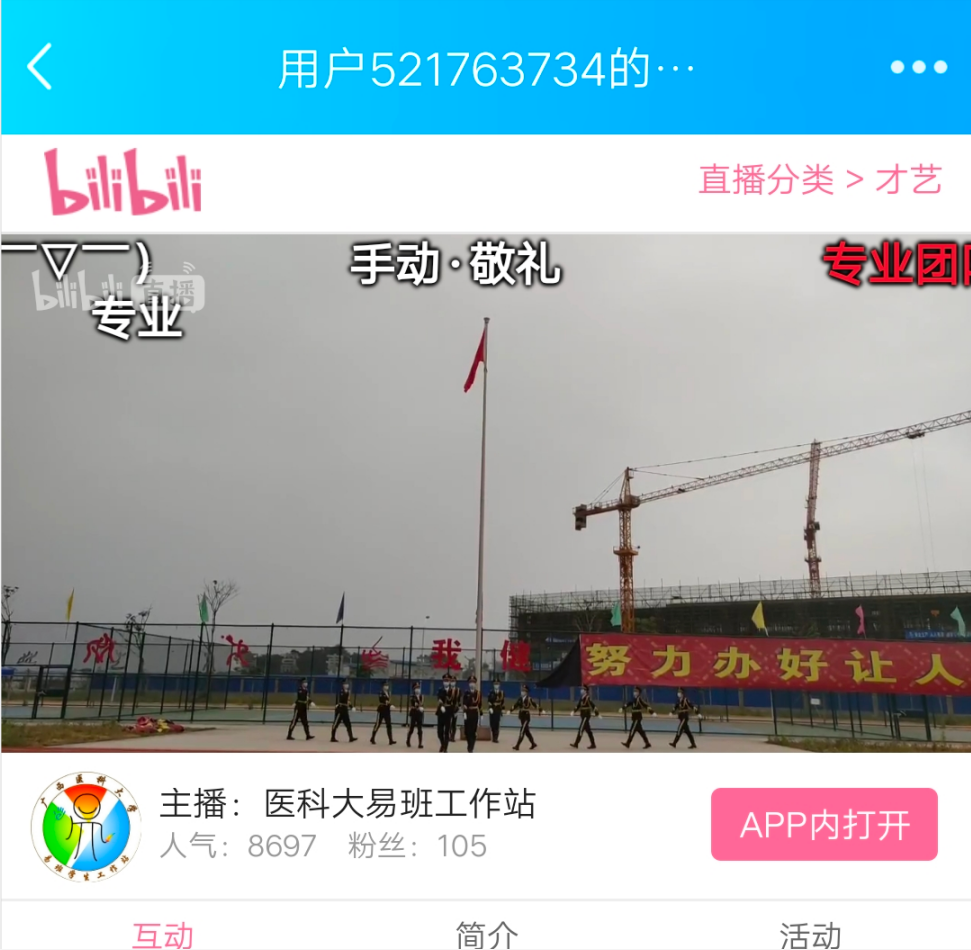The image size is (971, 950).
Task: Tap the live stream video player
Action: point(486,492)
